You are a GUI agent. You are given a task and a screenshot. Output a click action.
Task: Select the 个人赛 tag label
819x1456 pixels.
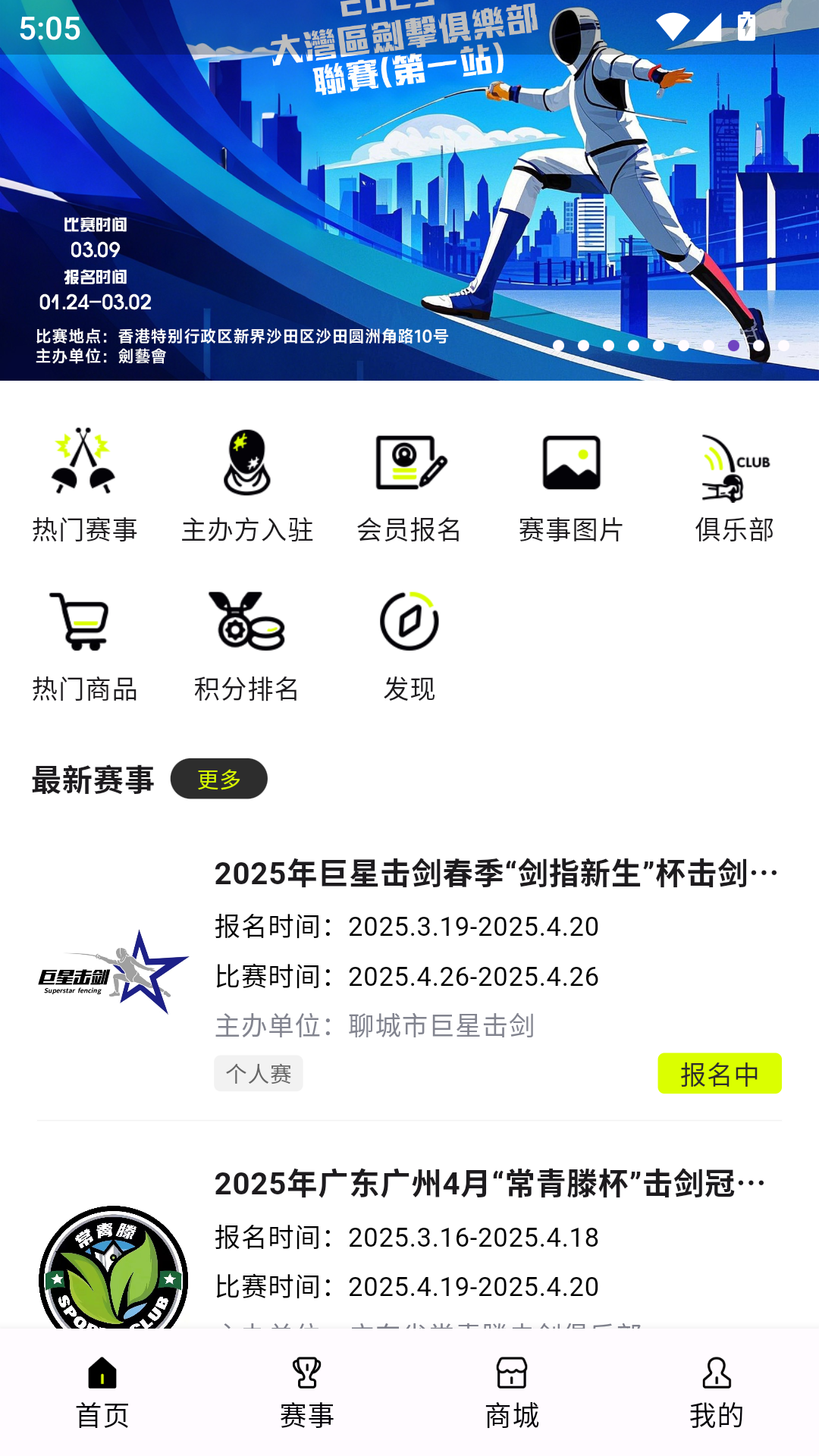pos(258,1072)
